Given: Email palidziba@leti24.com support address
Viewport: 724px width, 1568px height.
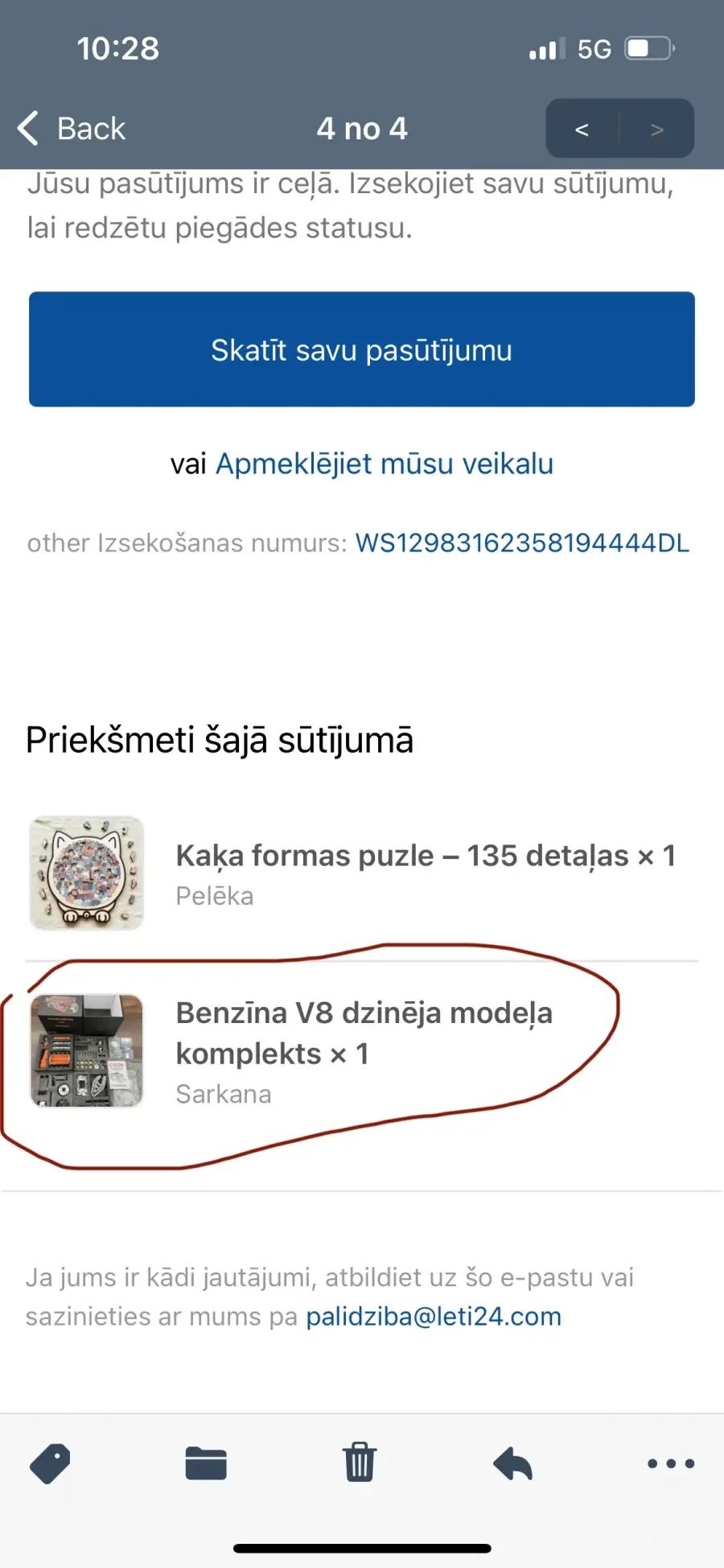Looking at the screenshot, I should pos(434,1316).
